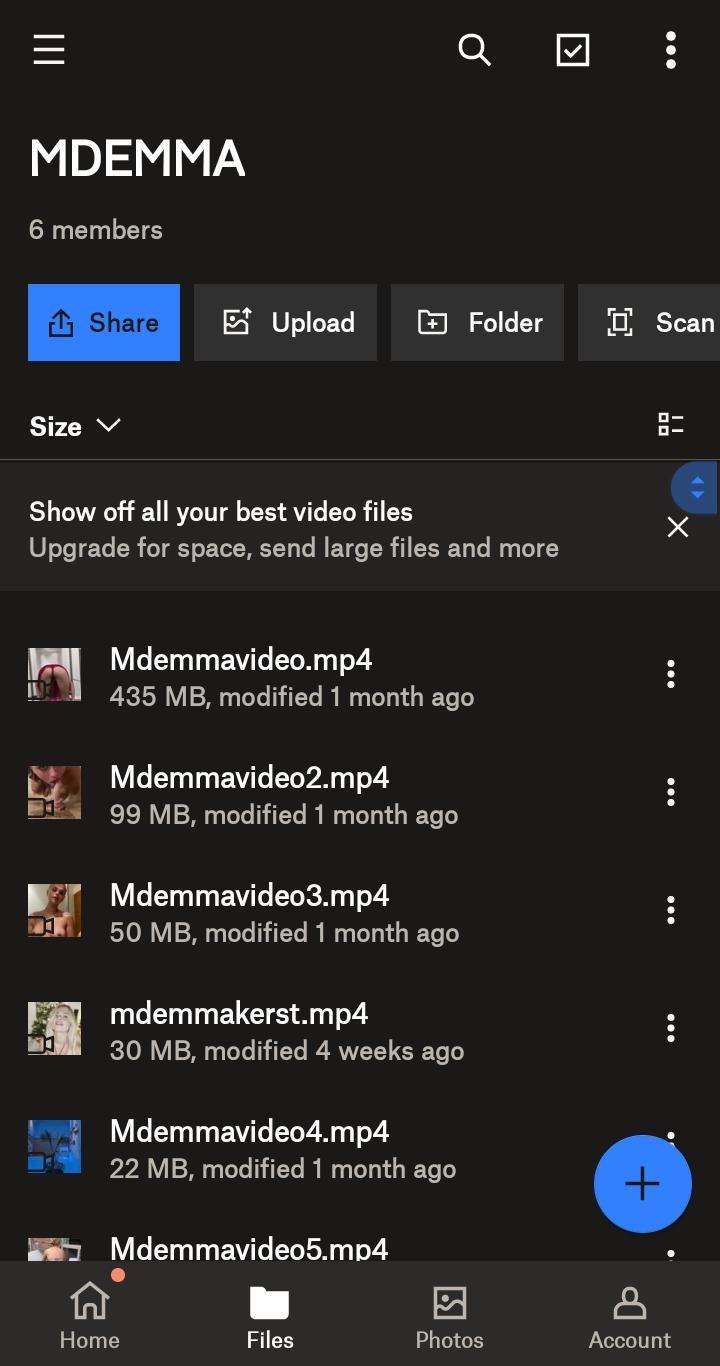Open options for Mdemmavideo.mp4
720x1366 pixels.
coord(670,674)
